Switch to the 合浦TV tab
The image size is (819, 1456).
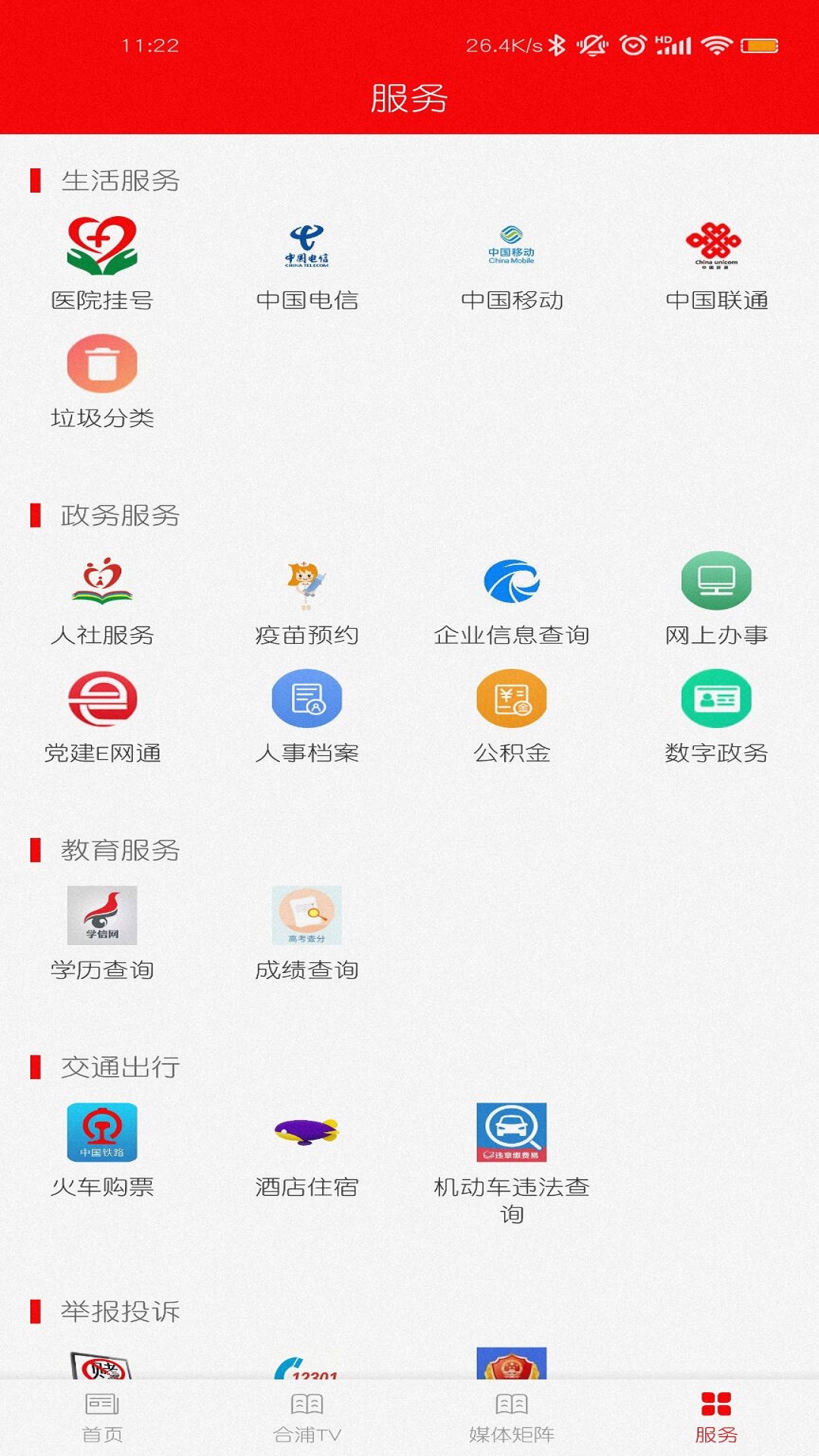point(307,1418)
